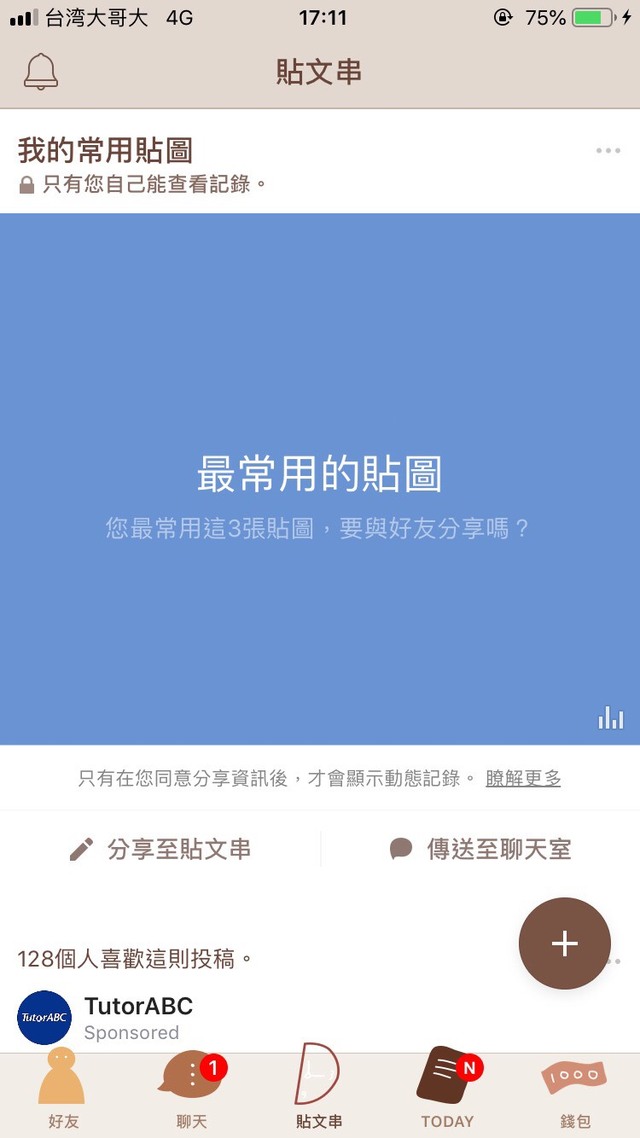Open the options menu for 我的常用貼圖
The height and width of the screenshot is (1138, 640).
point(608,151)
